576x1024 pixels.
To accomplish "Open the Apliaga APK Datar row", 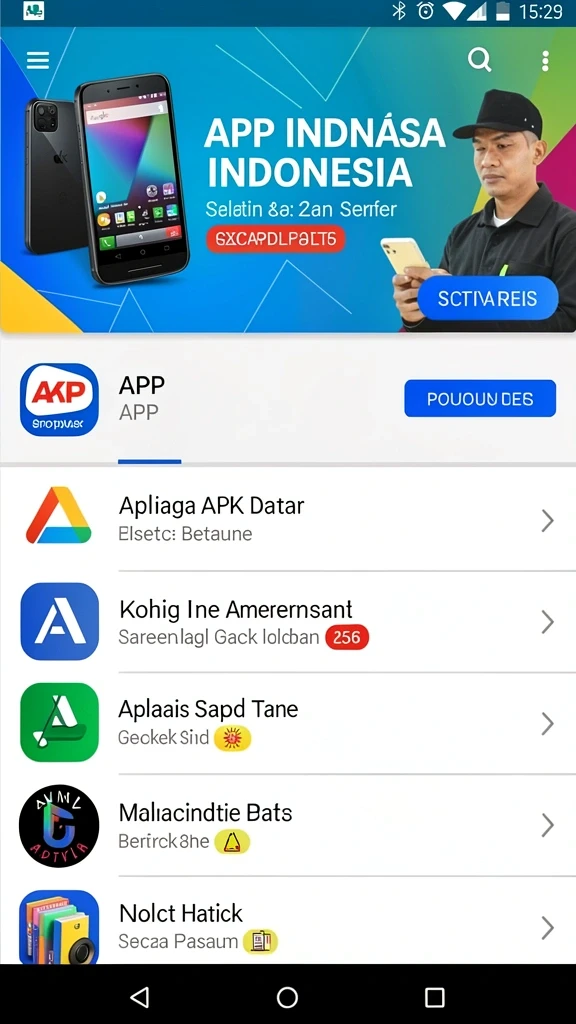I will 288,520.
